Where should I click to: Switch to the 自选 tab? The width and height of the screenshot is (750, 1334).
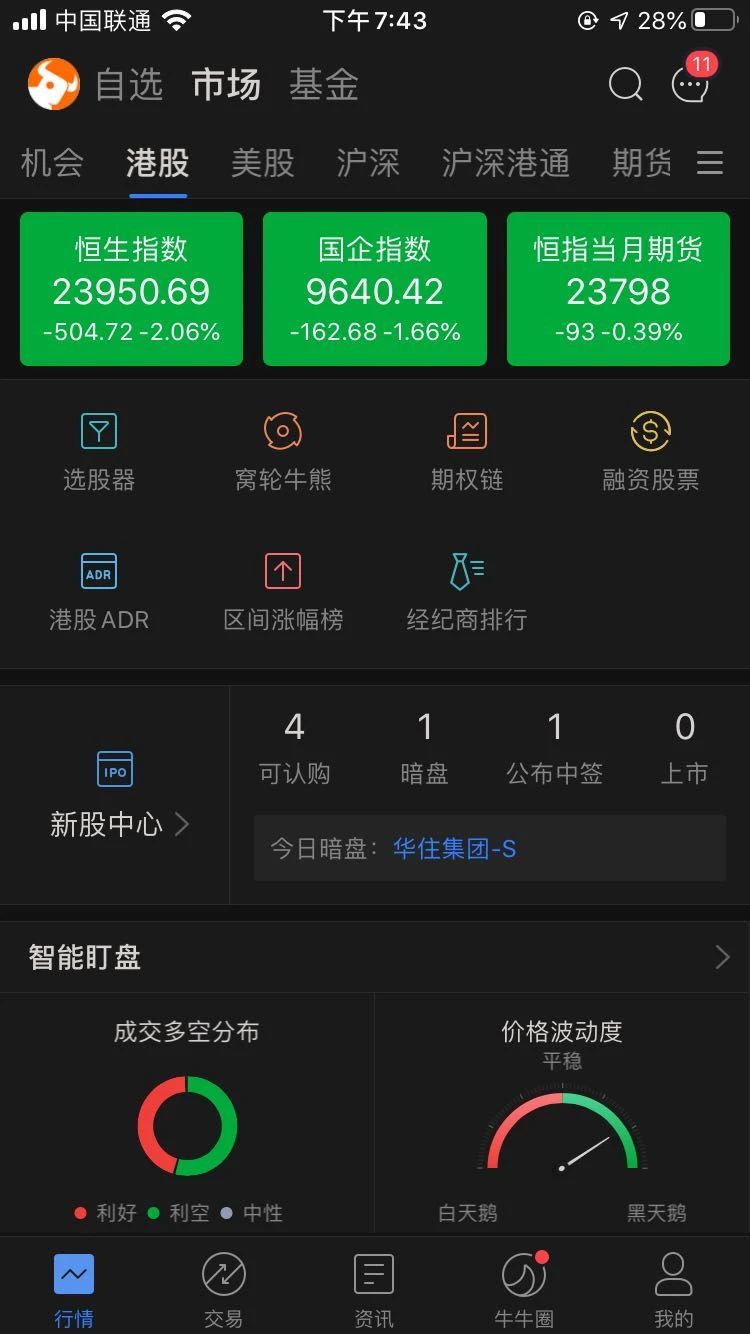[x=129, y=85]
